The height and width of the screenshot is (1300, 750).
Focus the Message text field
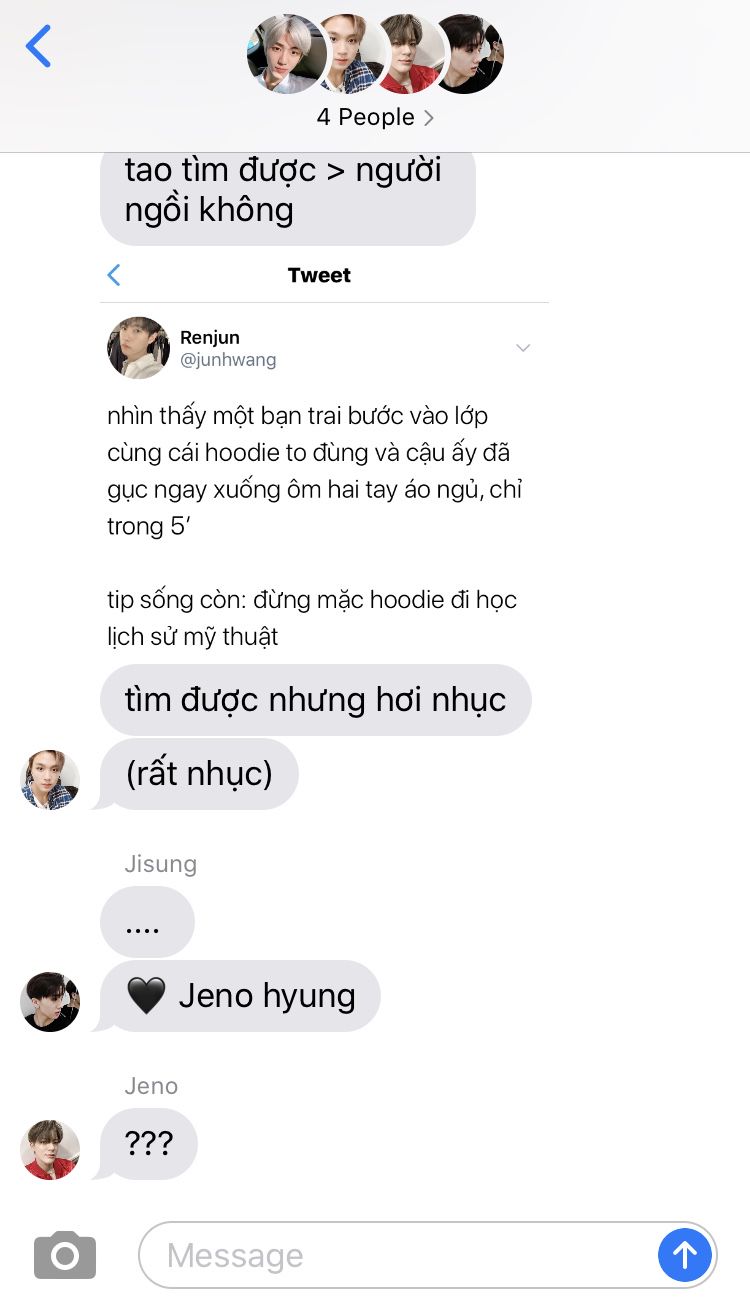pyautogui.click(x=398, y=1255)
